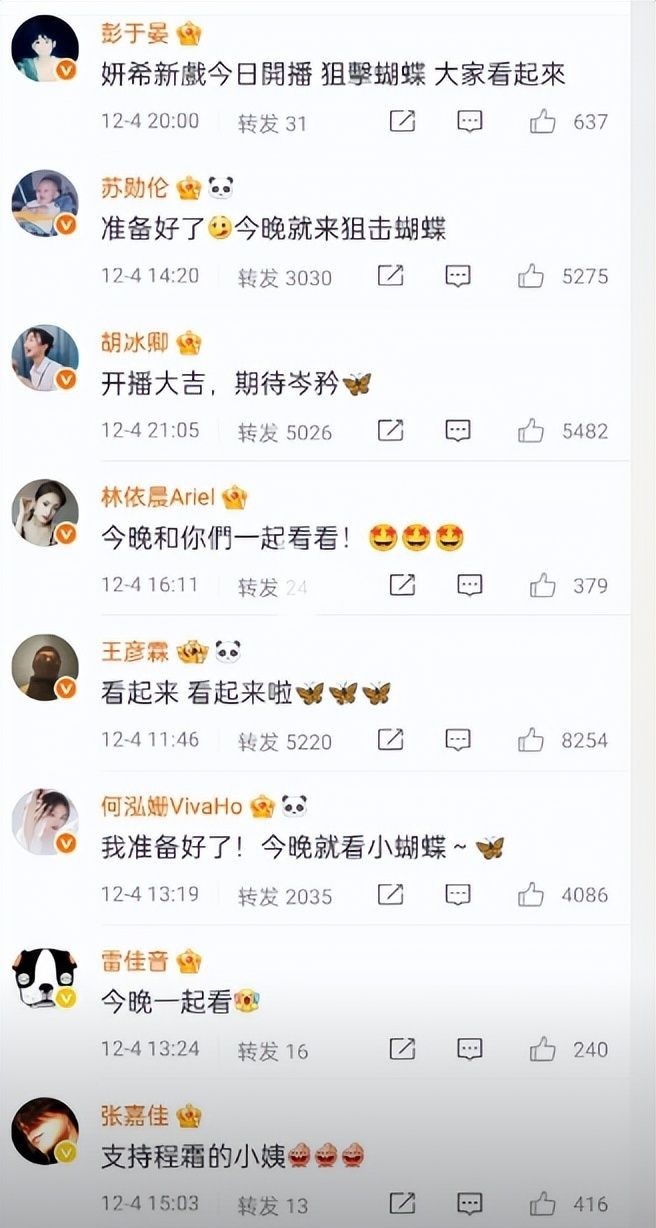Viewport: 656px width, 1228px height.
Task: Comment on 胡冰卿's repost
Action: 458,431
